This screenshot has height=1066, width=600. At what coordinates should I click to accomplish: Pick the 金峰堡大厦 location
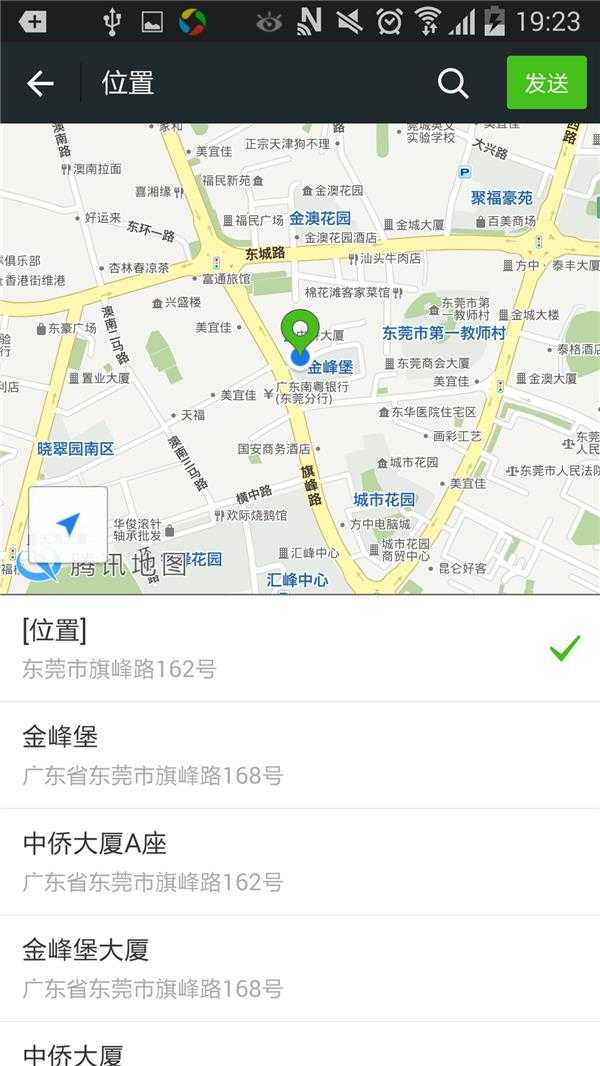[300, 967]
